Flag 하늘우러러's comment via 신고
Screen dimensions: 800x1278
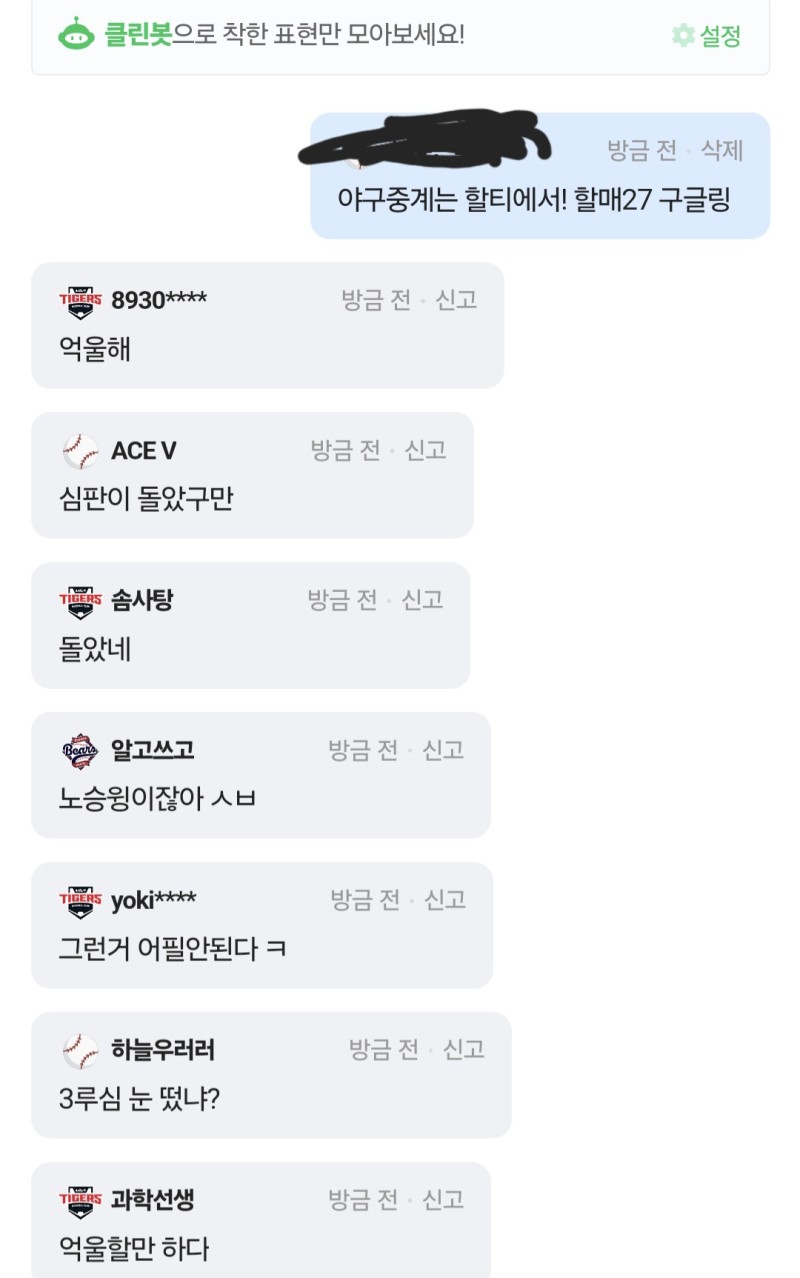(x=463, y=1049)
